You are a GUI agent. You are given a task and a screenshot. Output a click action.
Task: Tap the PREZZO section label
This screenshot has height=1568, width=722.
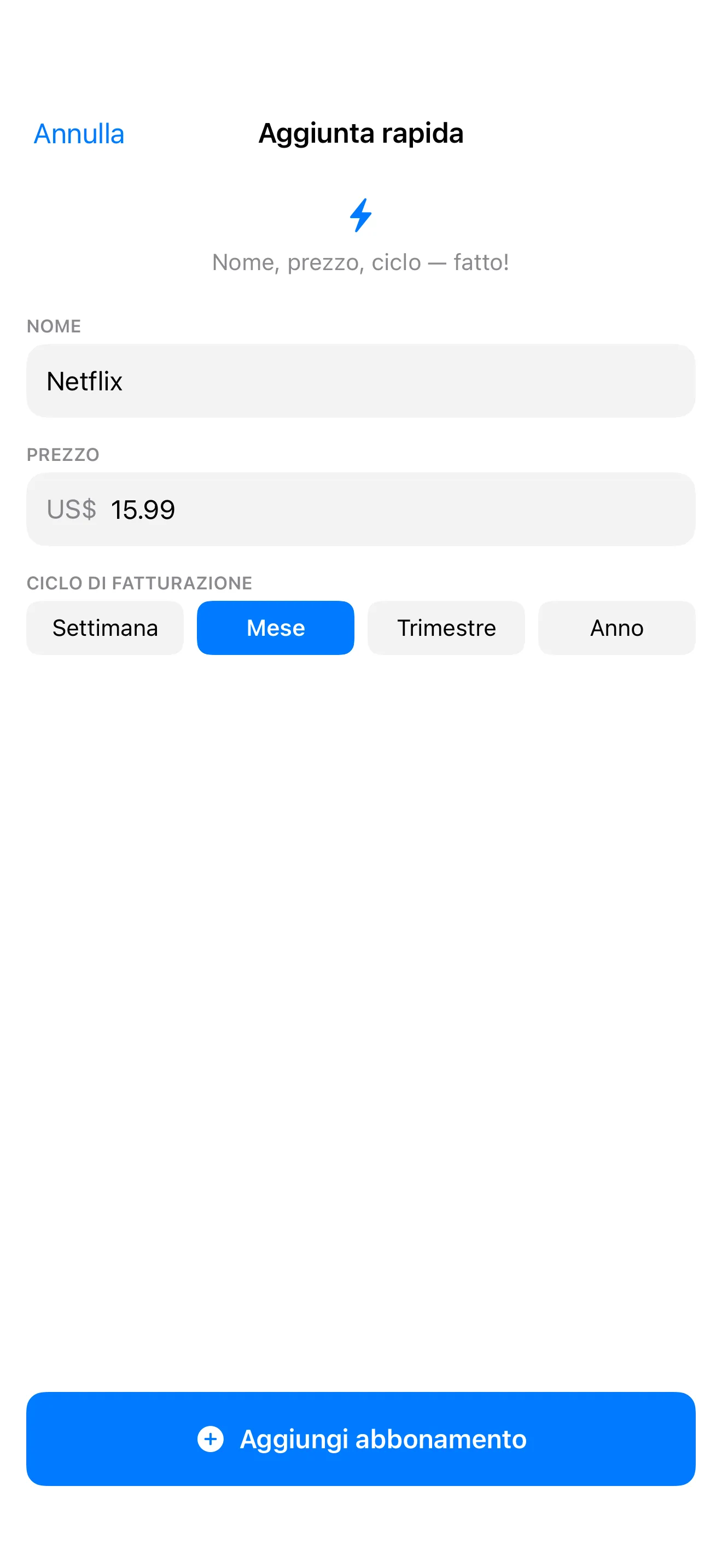pos(63,455)
